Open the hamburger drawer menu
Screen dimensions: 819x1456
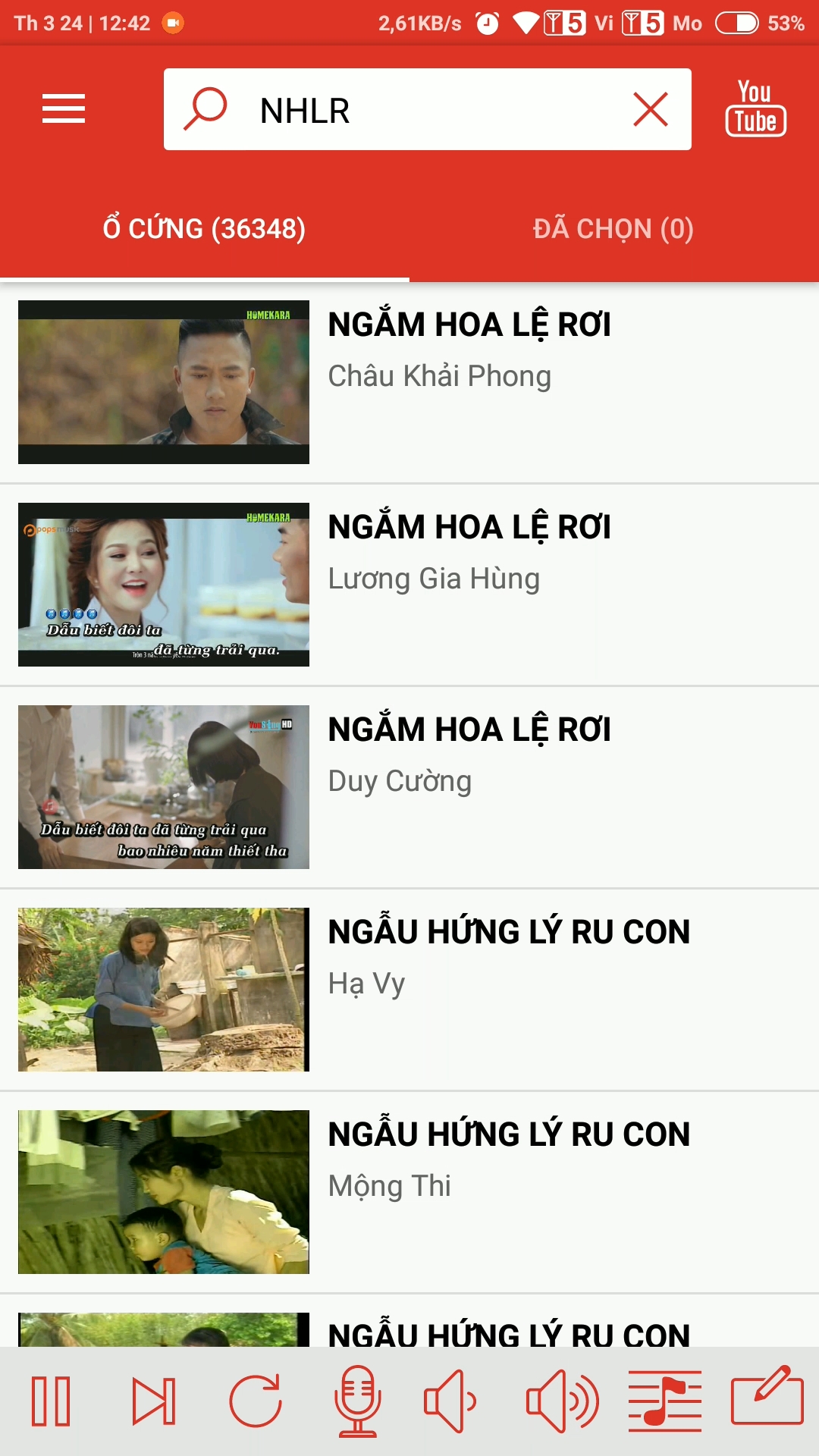(64, 109)
